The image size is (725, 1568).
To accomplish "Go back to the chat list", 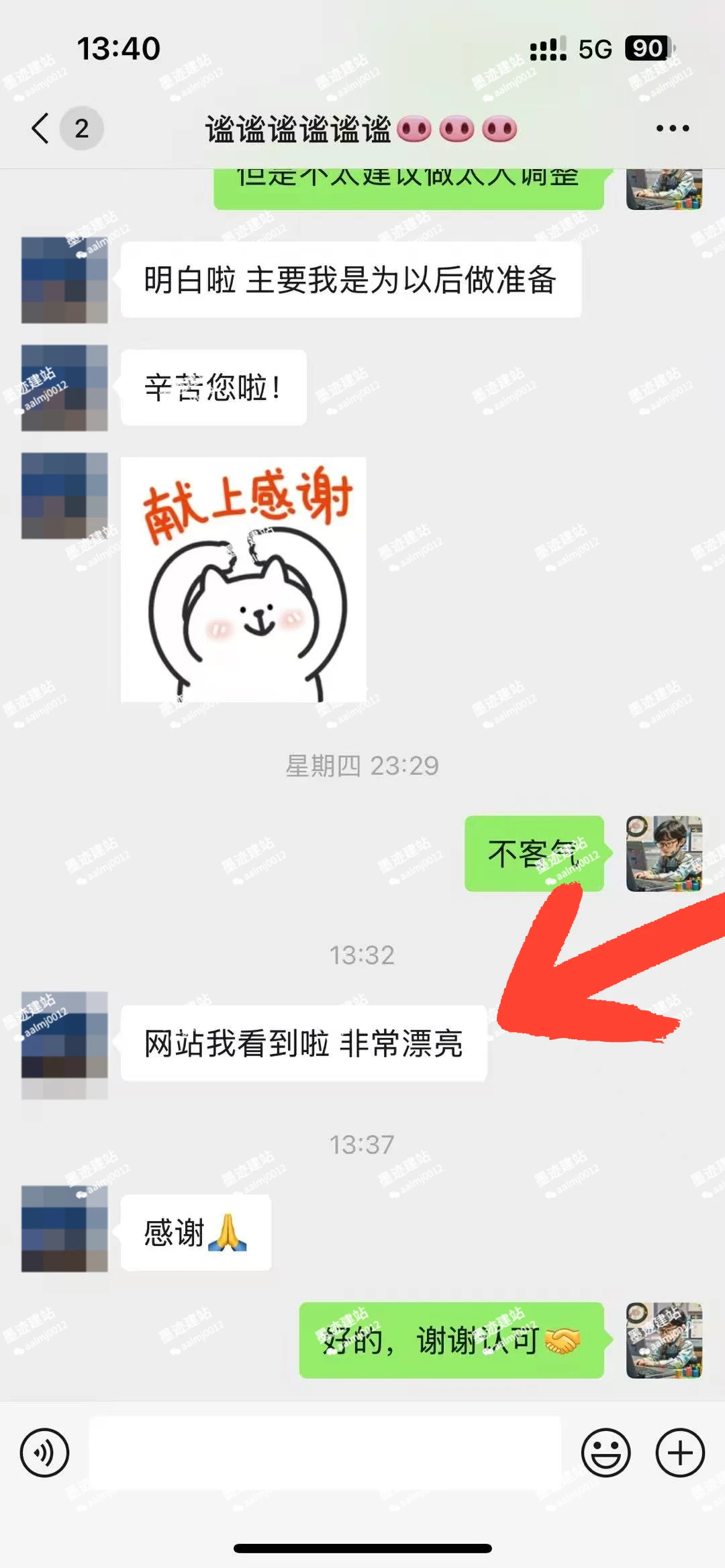I will click(41, 128).
